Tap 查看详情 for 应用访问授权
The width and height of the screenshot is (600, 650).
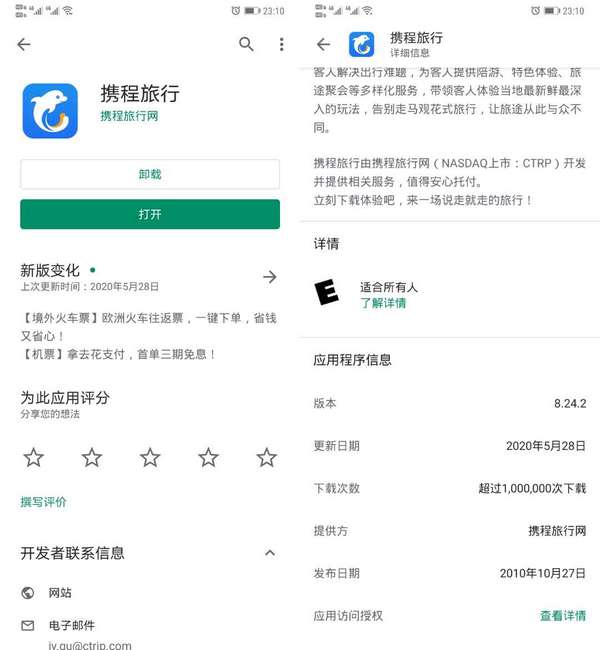pyautogui.click(x=562, y=616)
